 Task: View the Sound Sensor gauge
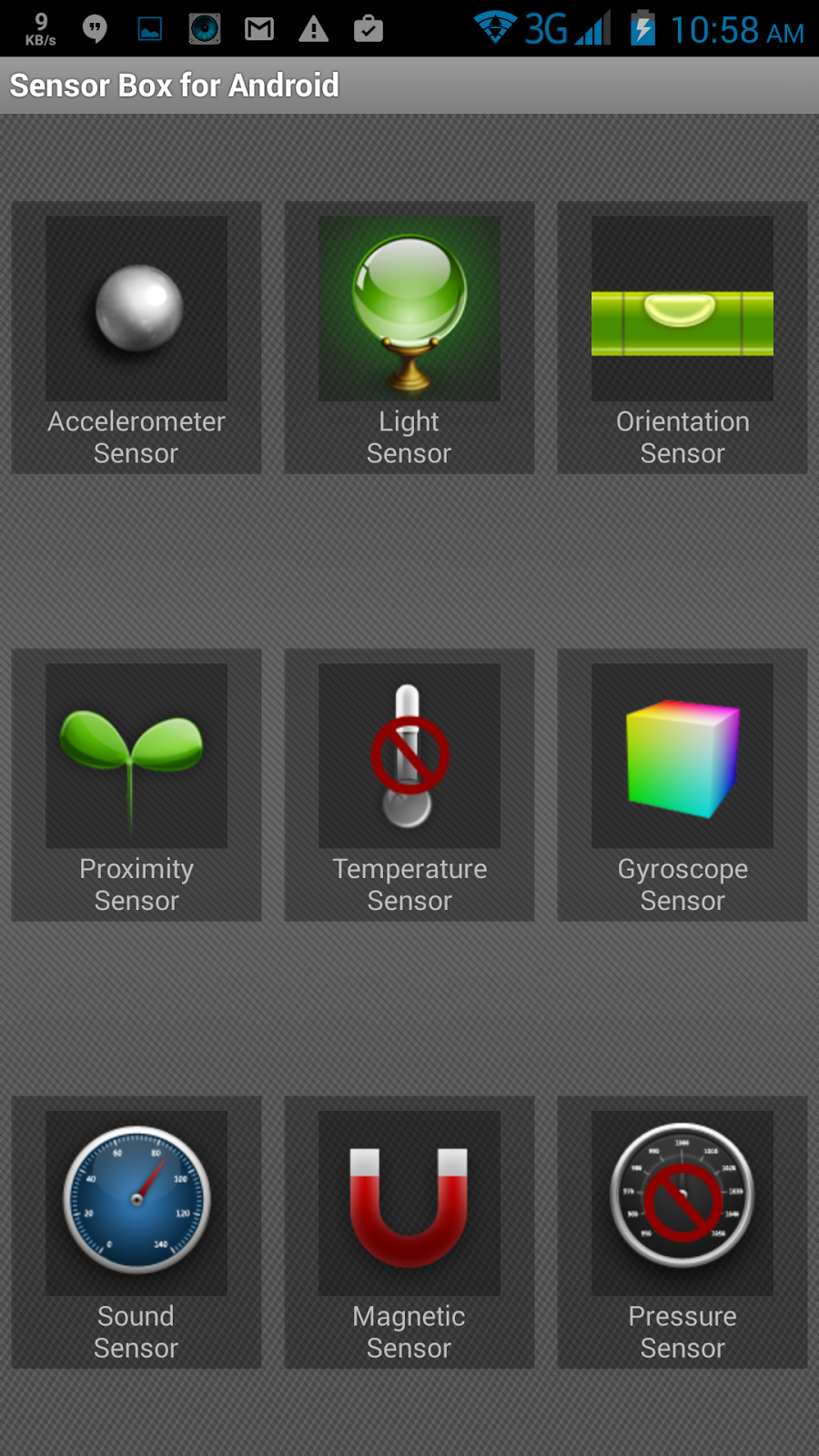[x=136, y=1232]
